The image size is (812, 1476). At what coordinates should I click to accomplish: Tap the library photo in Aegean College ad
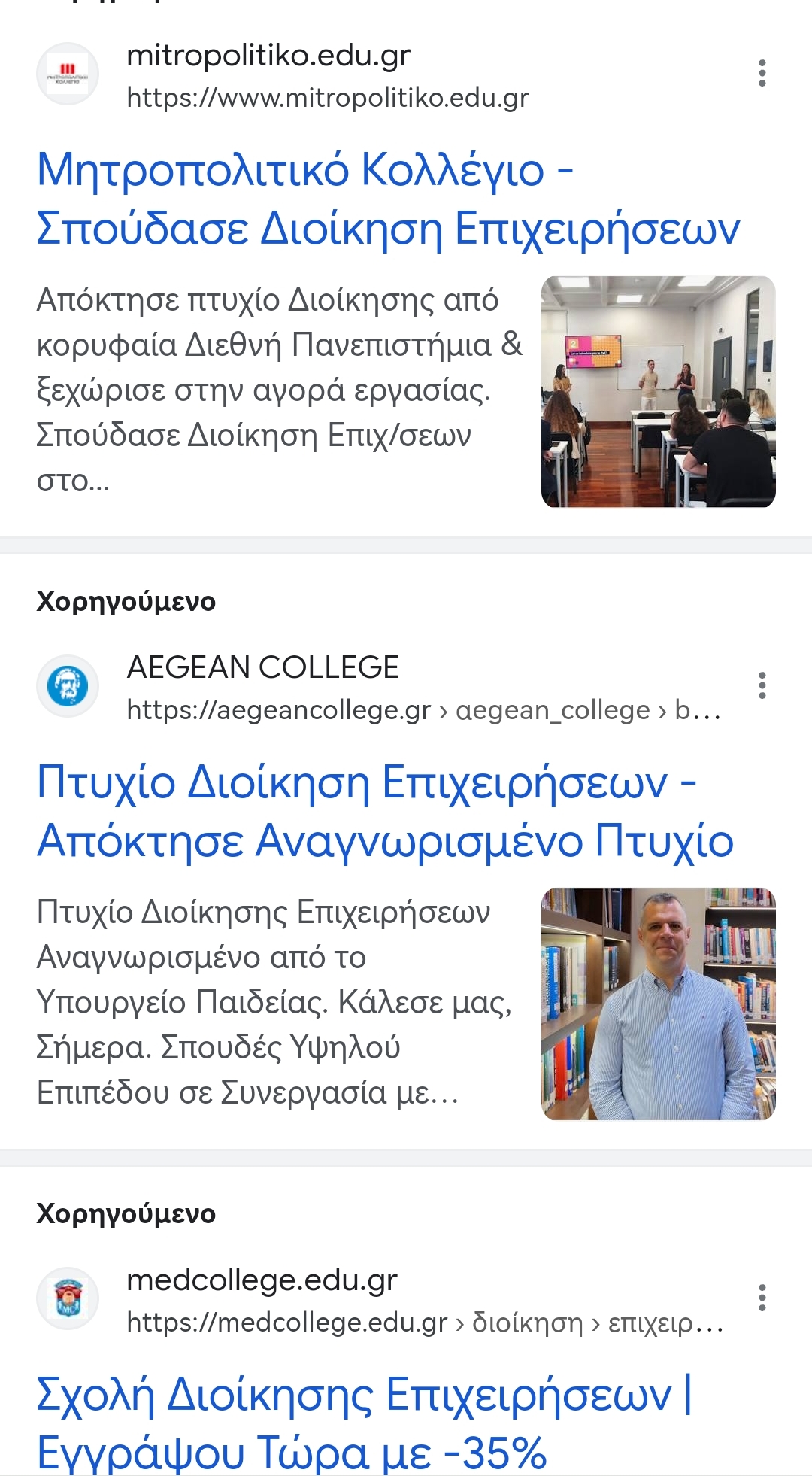(x=658, y=1004)
